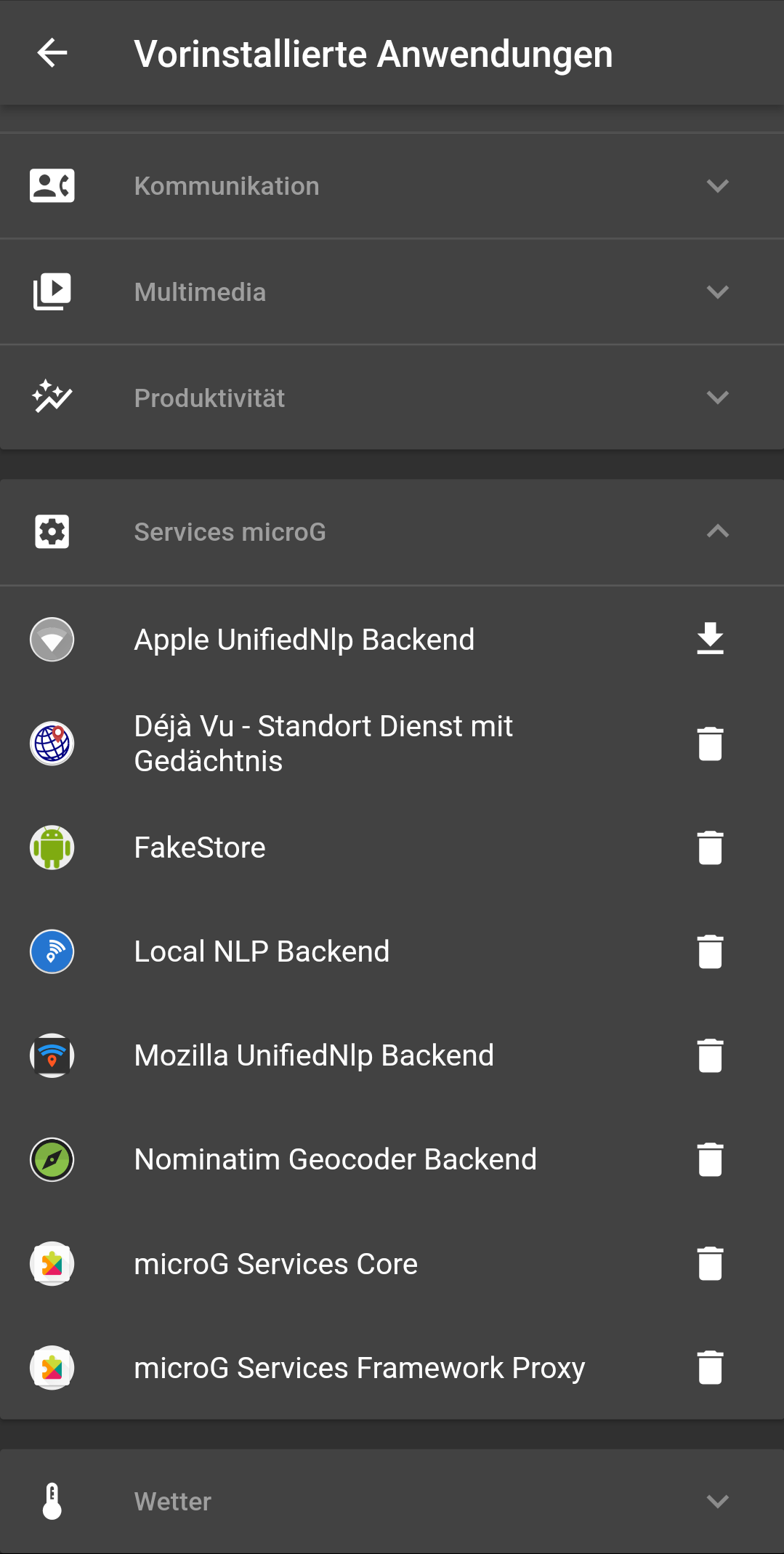Uninstall Local NLP Backend

pyautogui.click(x=710, y=951)
